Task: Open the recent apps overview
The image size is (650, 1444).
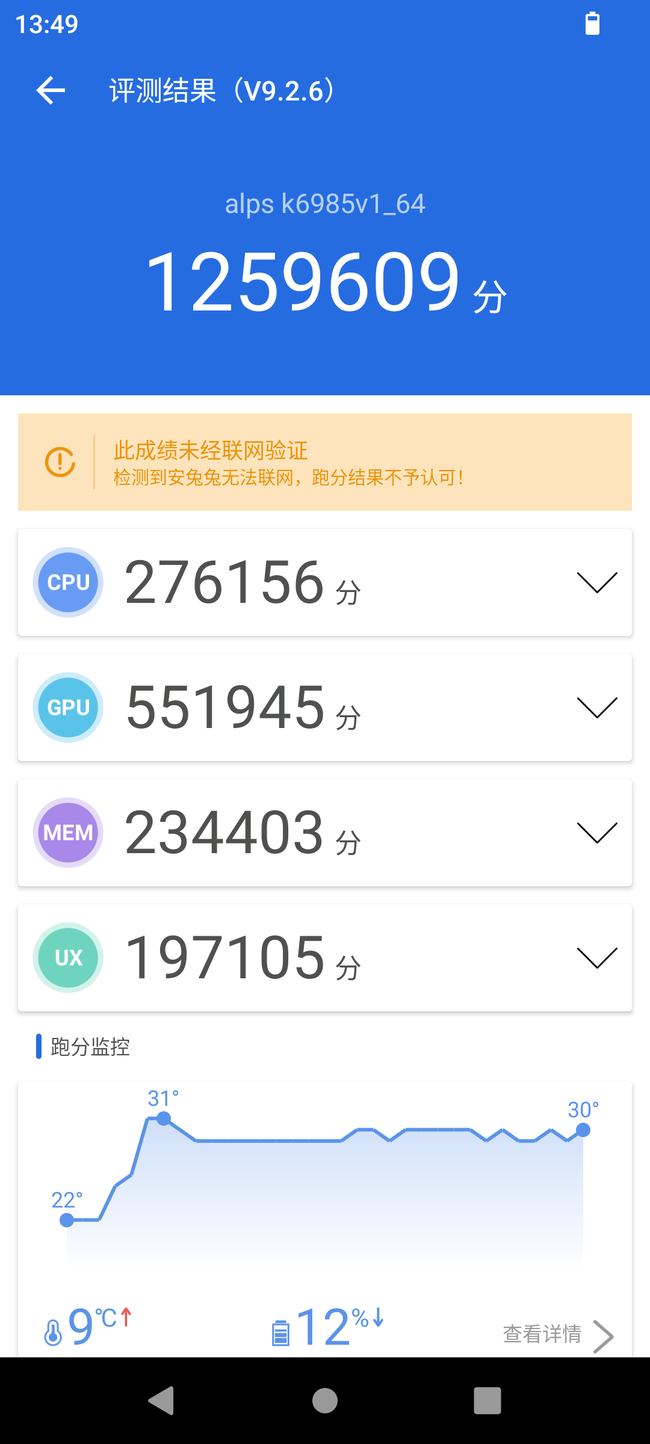Action: click(x=487, y=1400)
